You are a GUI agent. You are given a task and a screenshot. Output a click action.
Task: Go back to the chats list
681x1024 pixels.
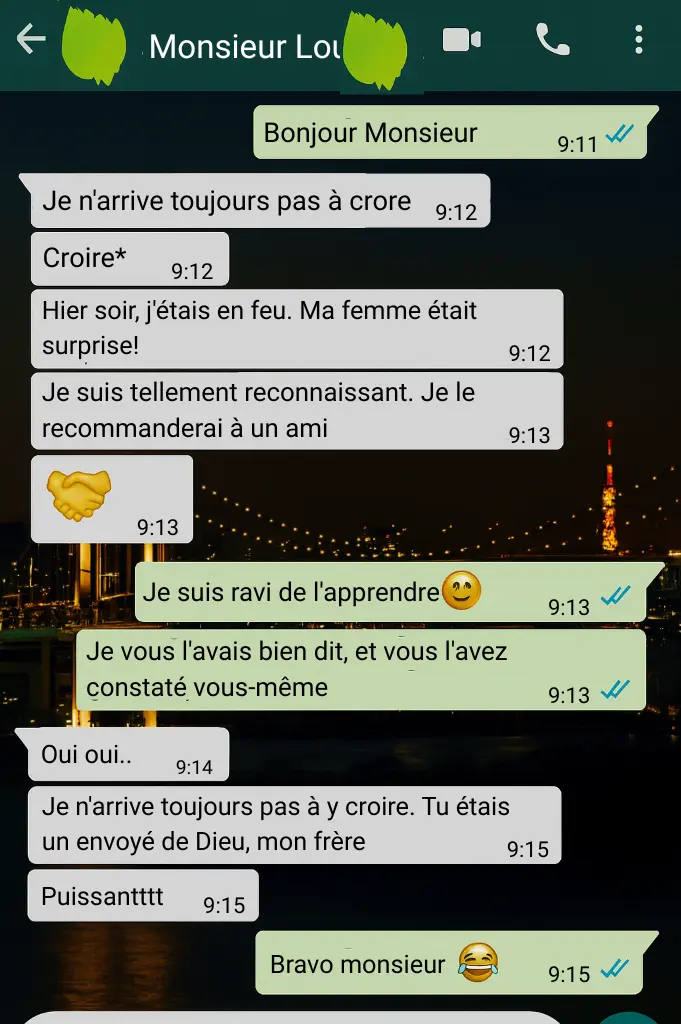click(x=31, y=40)
